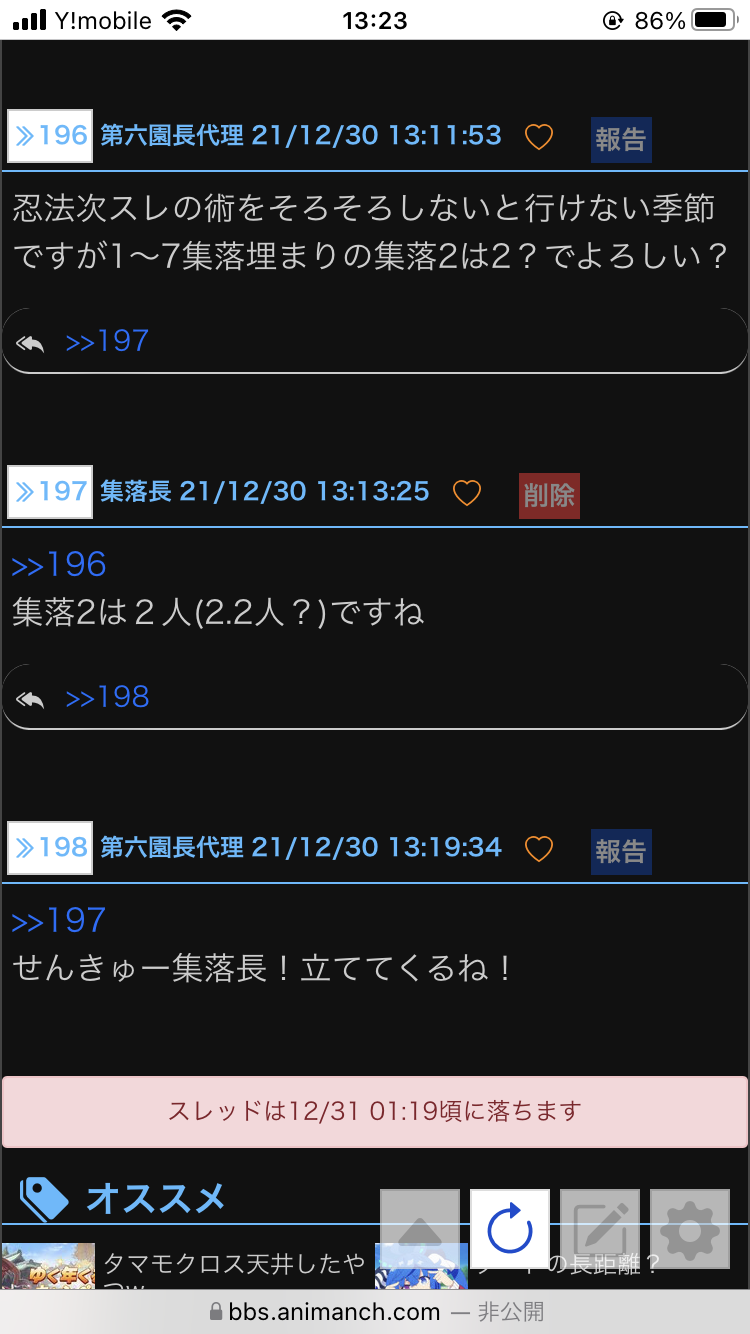750x1334 pixels.
Task: Follow the >>197 anchor in post 198
Action: [x=59, y=921]
